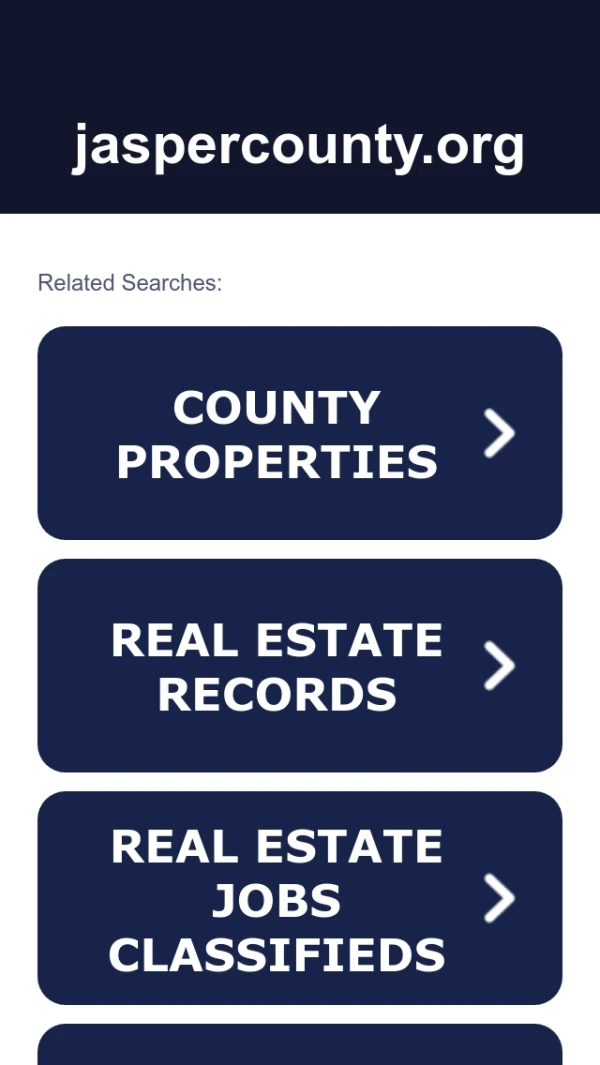The height and width of the screenshot is (1065, 600).
Task: Open the County Properties related search
Action: pos(299,433)
